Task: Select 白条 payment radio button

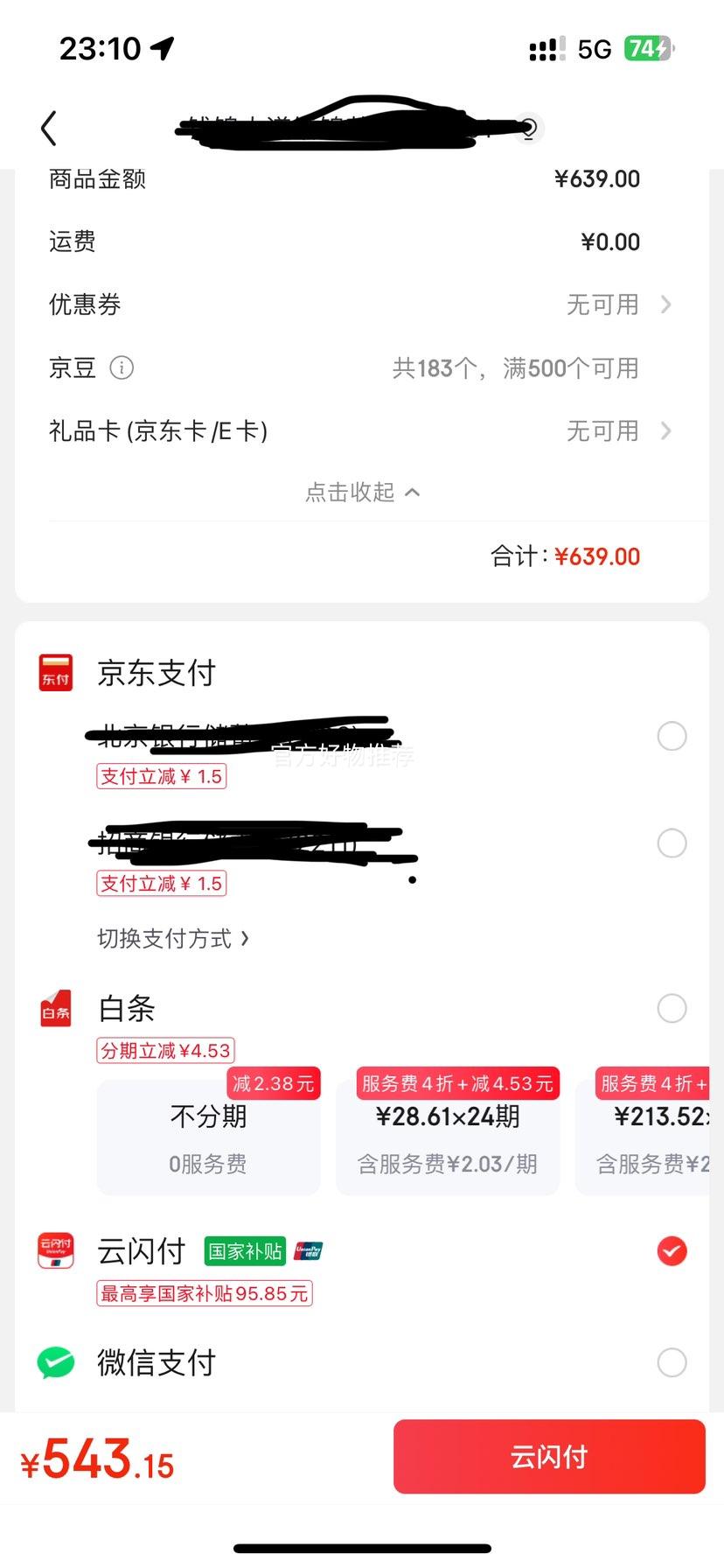Action: (x=672, y=1008)
